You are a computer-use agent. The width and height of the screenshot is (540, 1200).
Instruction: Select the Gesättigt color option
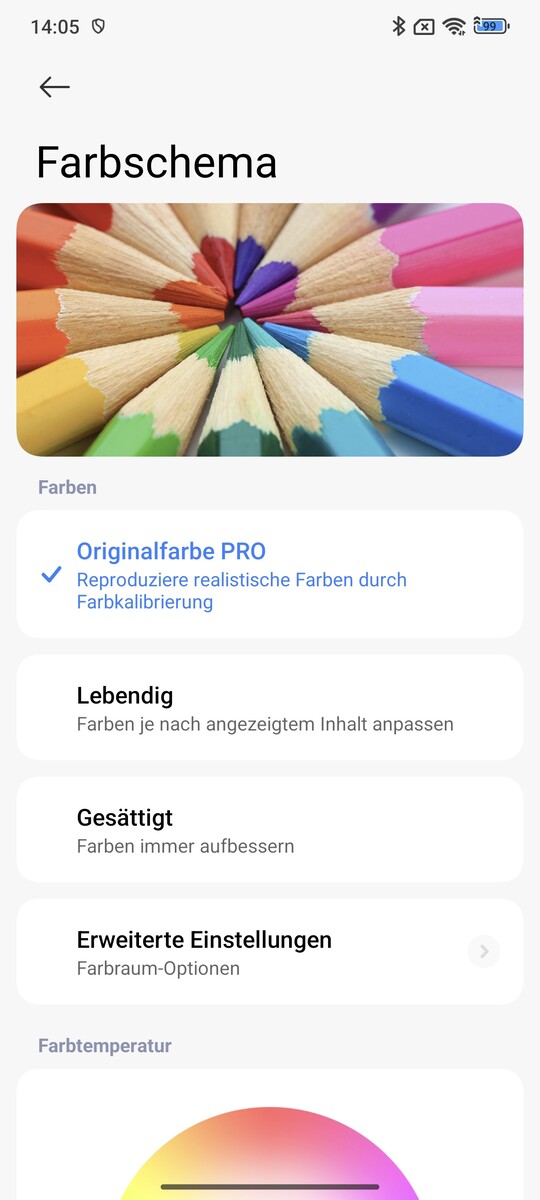(270, 830)
